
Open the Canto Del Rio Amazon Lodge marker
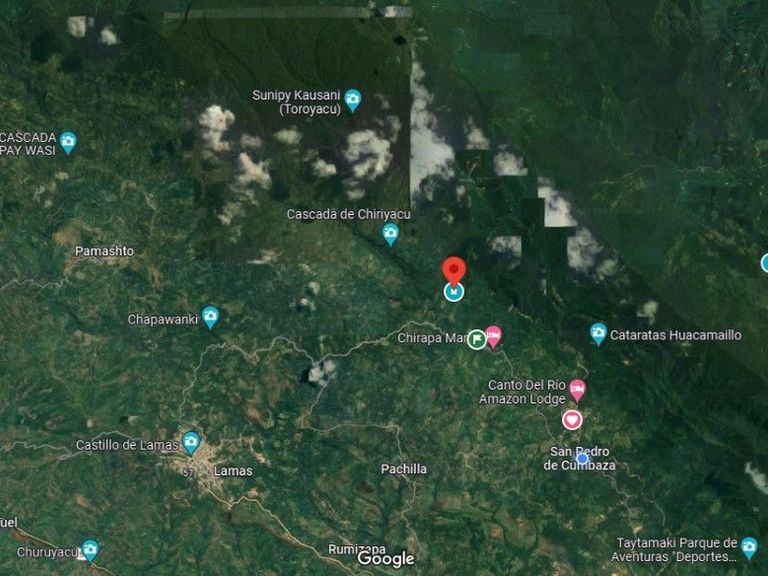click(x=577, y=390)
